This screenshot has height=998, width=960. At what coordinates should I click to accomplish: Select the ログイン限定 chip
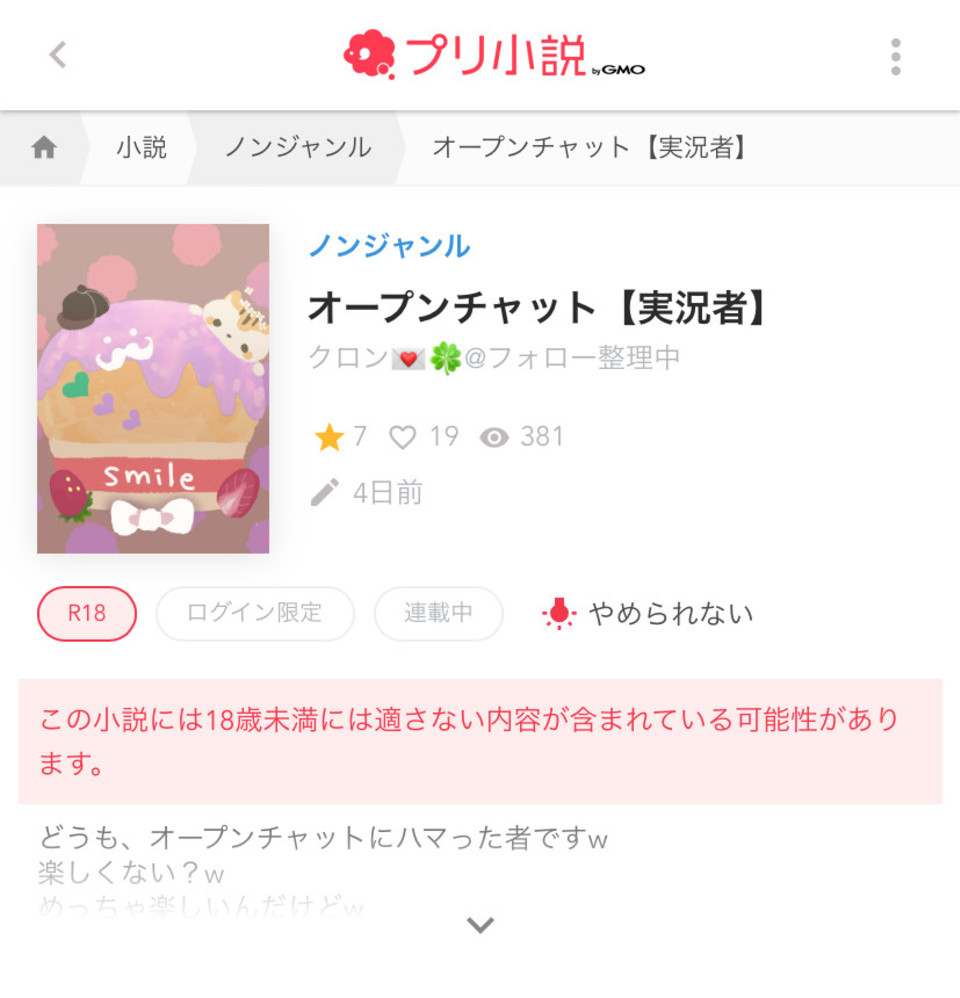pos(255,613)
